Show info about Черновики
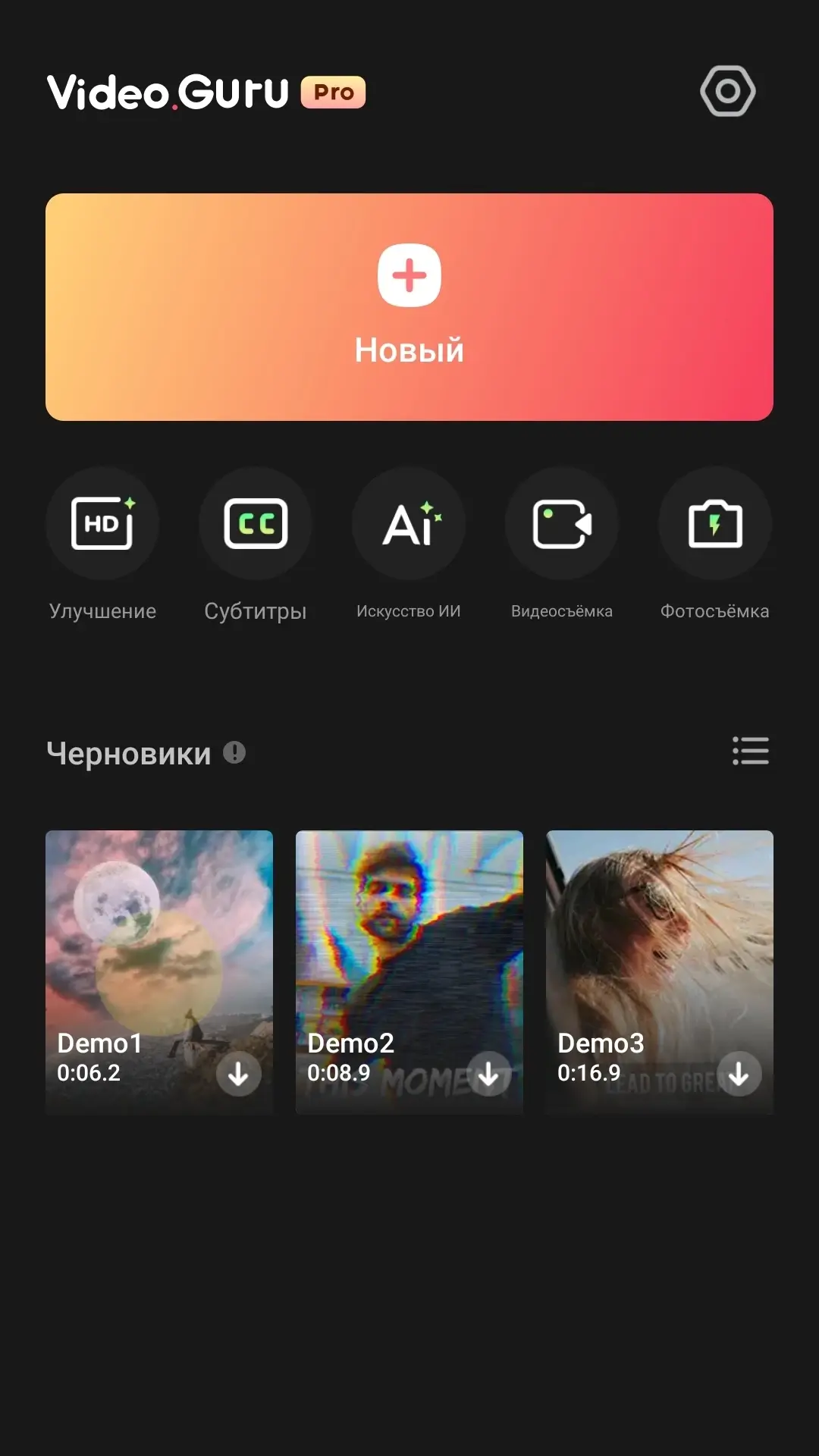The width and height of the screenshot is (819, 1456). coord(234,752)
